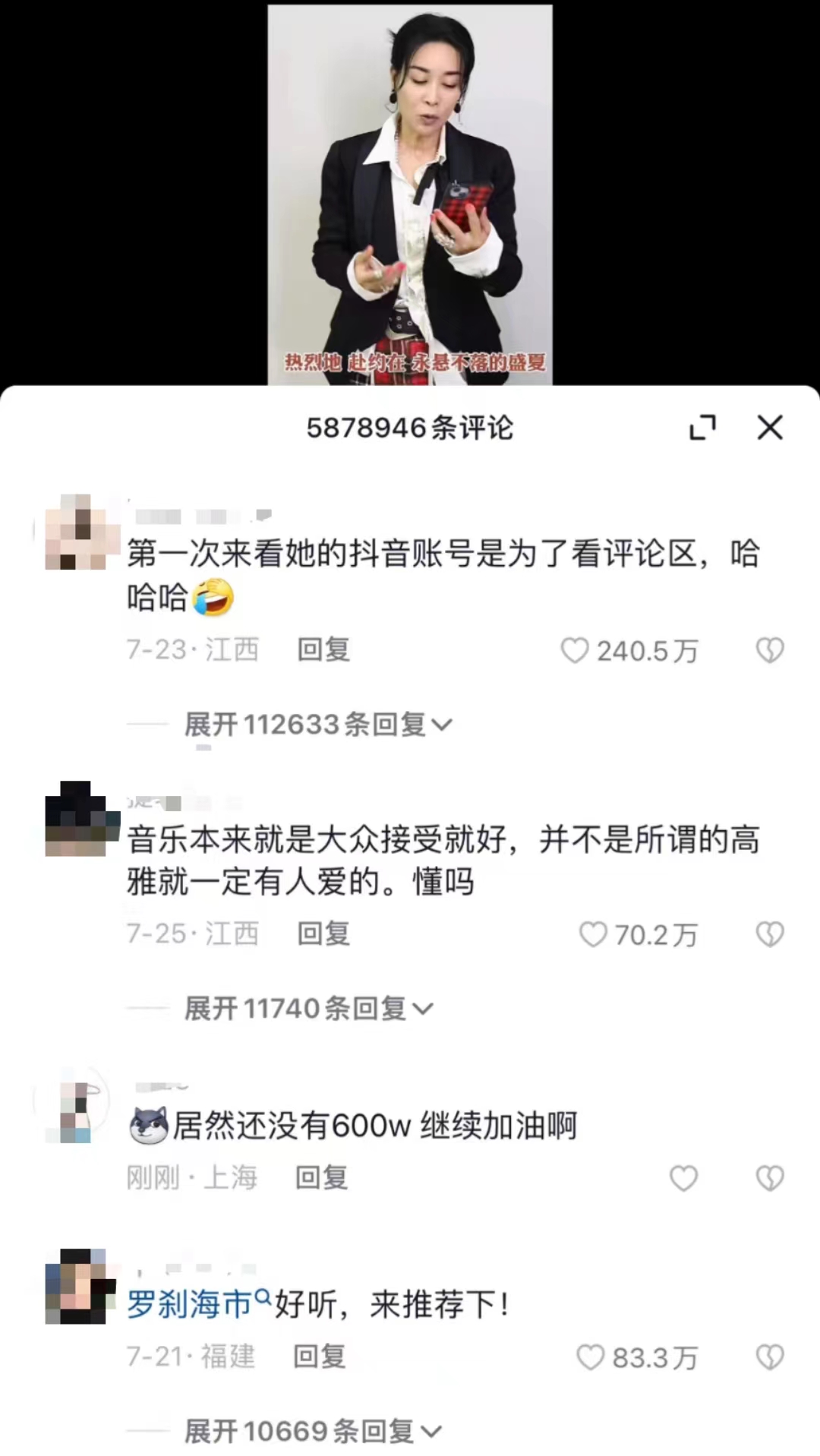
Task: Dislike the top 江西 comment
Action: click(770, 650)
